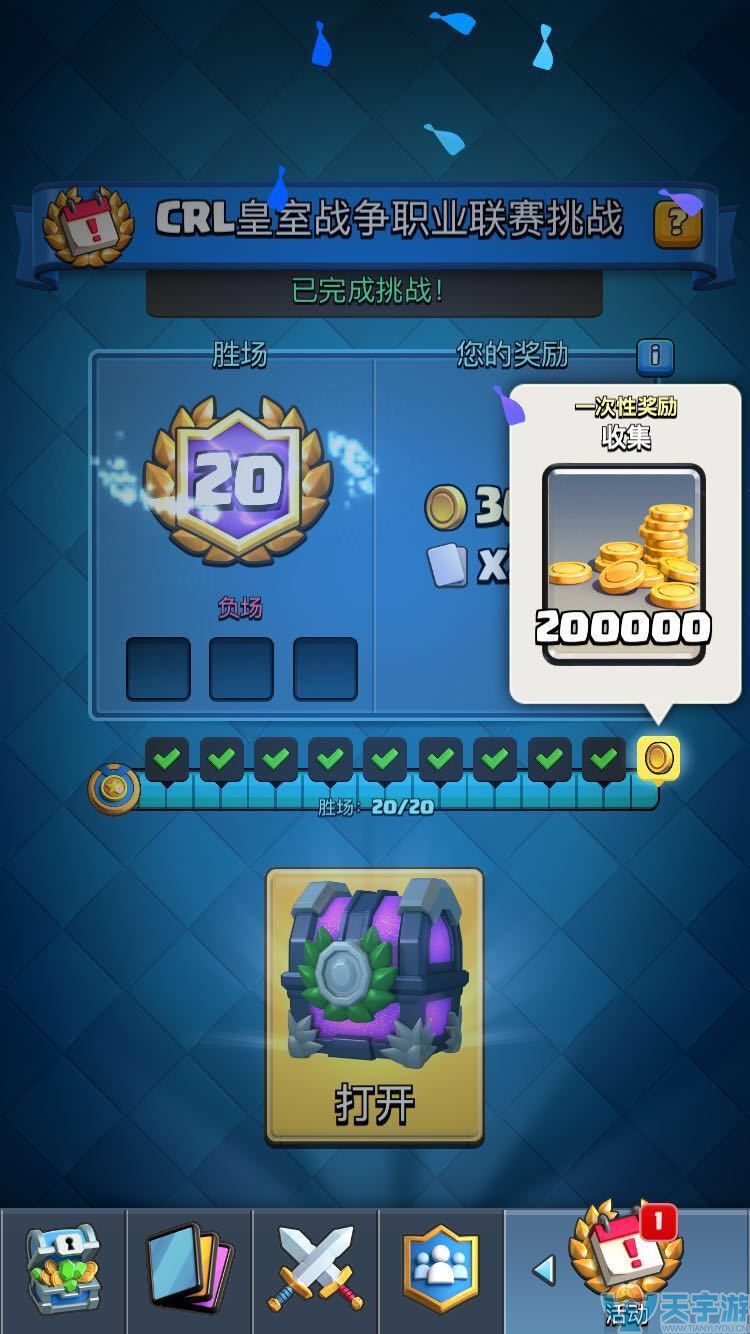
Task: Go to the crossed swords battle tab
Action: pos(315,1270)
